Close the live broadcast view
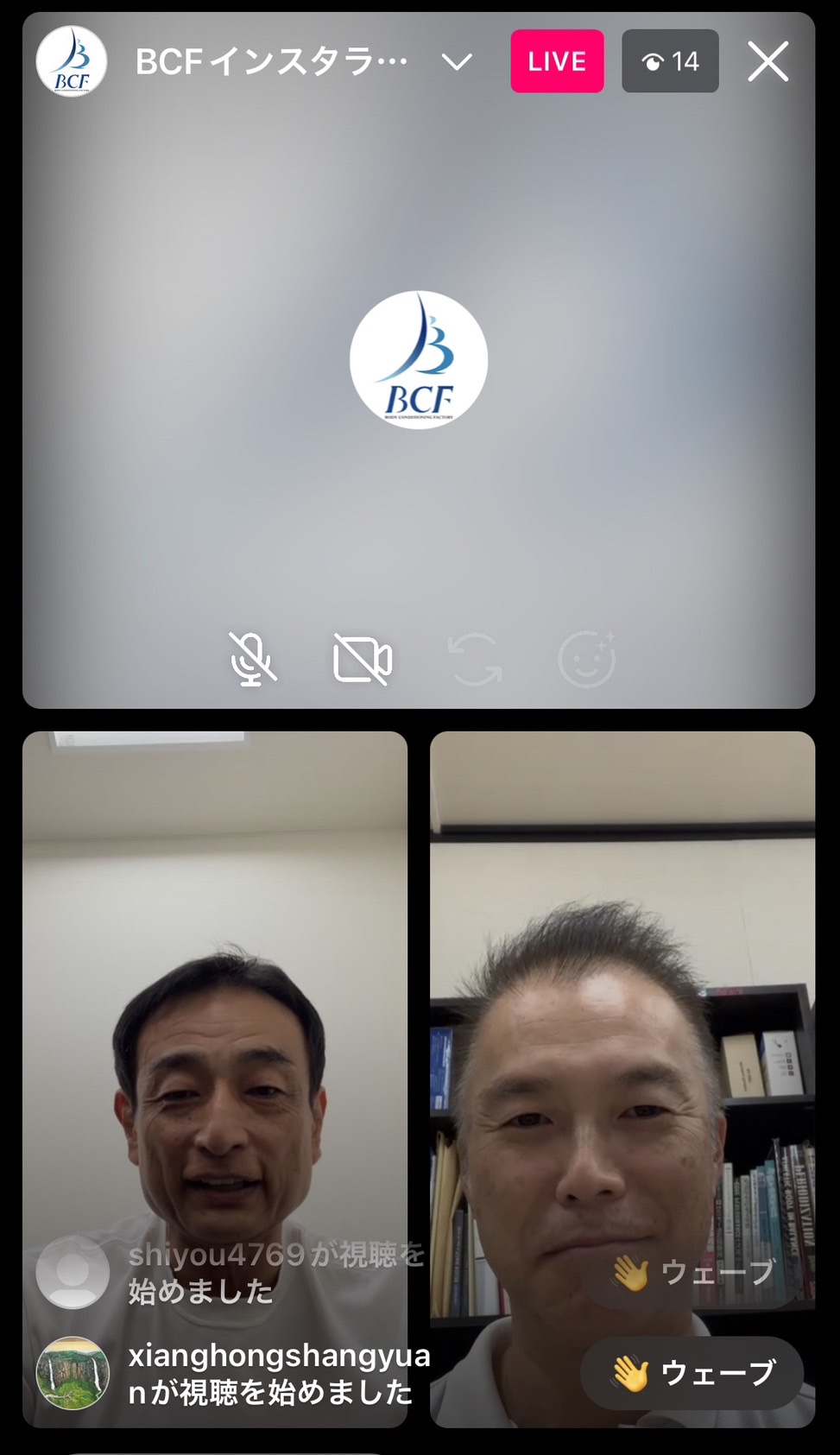This screenshot has width=840, height=1455. pyautogui.click(x=767, y=62)
